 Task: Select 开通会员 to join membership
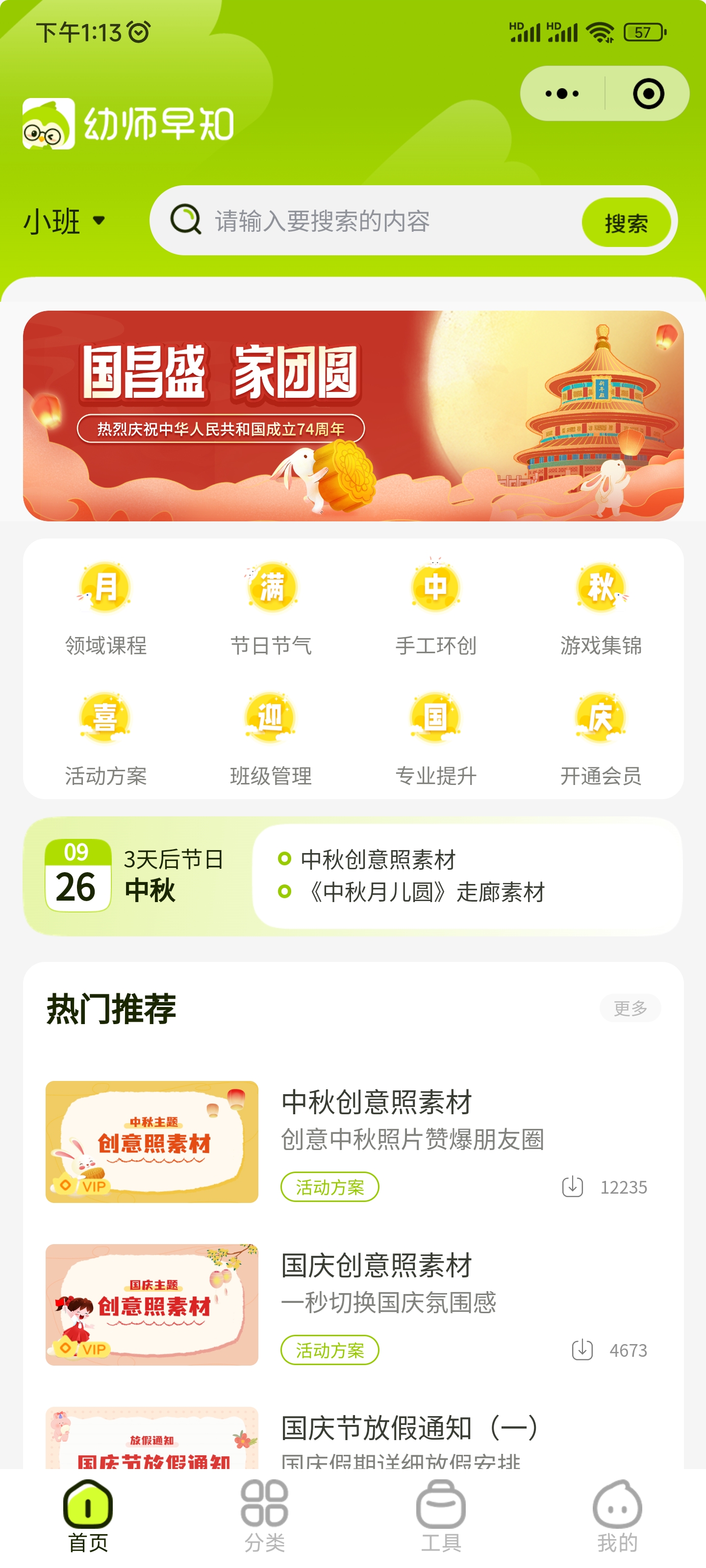(601, 737)
